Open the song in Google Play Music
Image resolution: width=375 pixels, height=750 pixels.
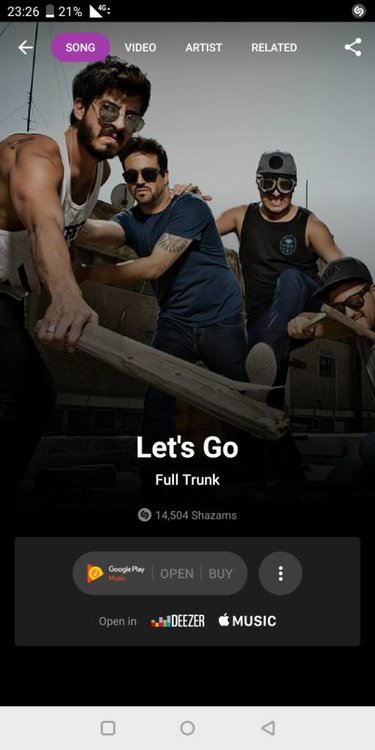176,574
